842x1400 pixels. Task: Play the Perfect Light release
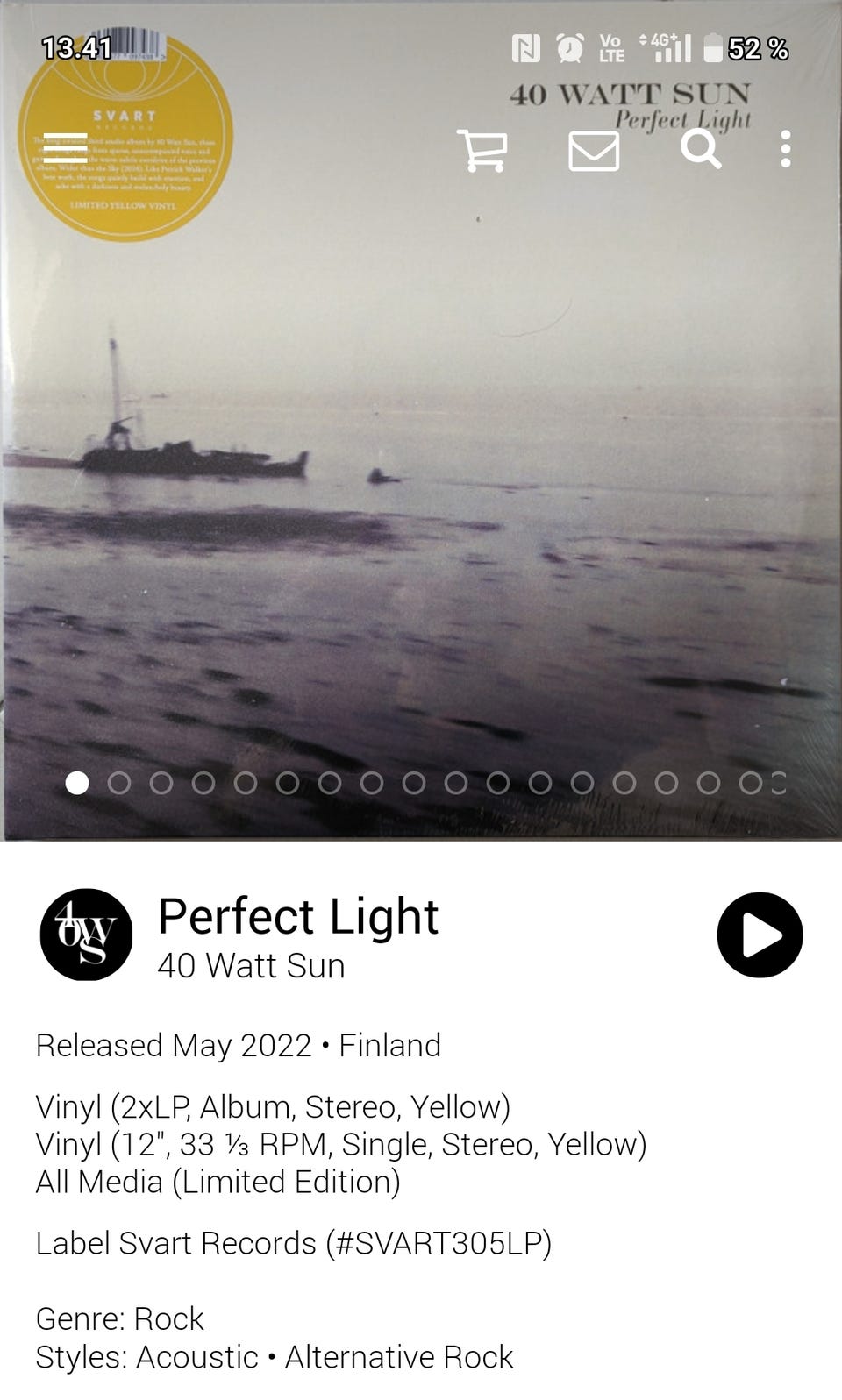point(760,935)
